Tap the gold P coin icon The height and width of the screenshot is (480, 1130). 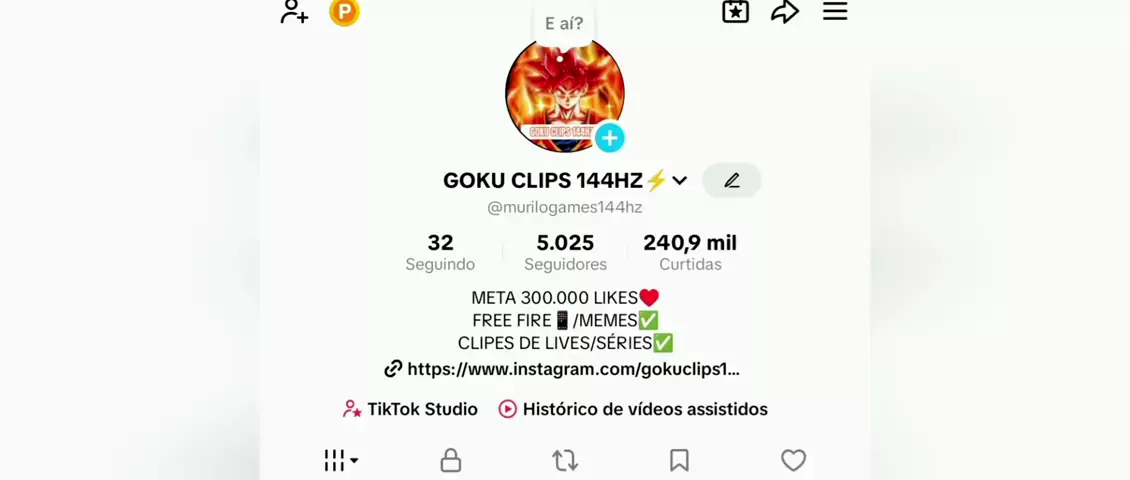coord(344,12)
